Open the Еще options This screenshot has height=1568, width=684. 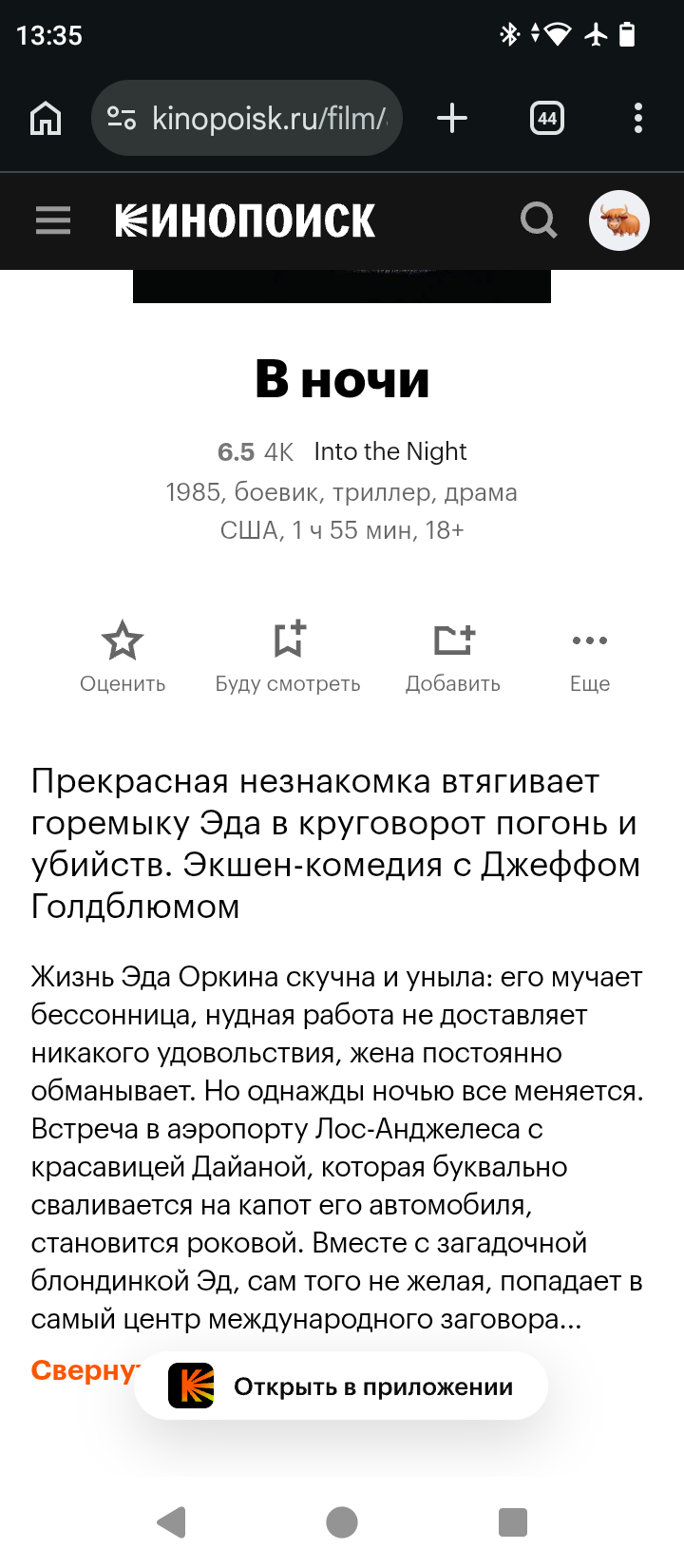point(590,658)
